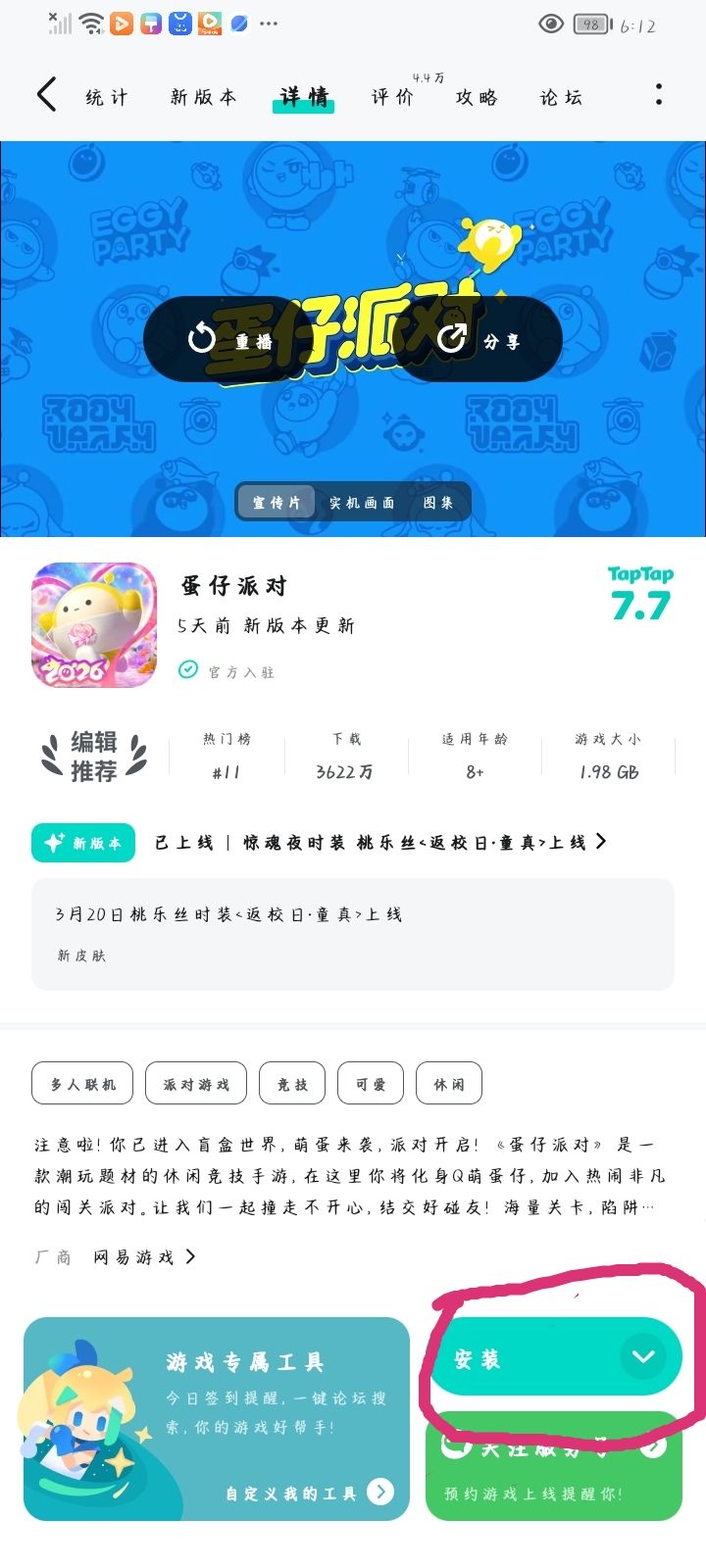This screenshot has height=1568, width=706.
Task: Select the 休闲 tag
Action: pos(449,1083)
